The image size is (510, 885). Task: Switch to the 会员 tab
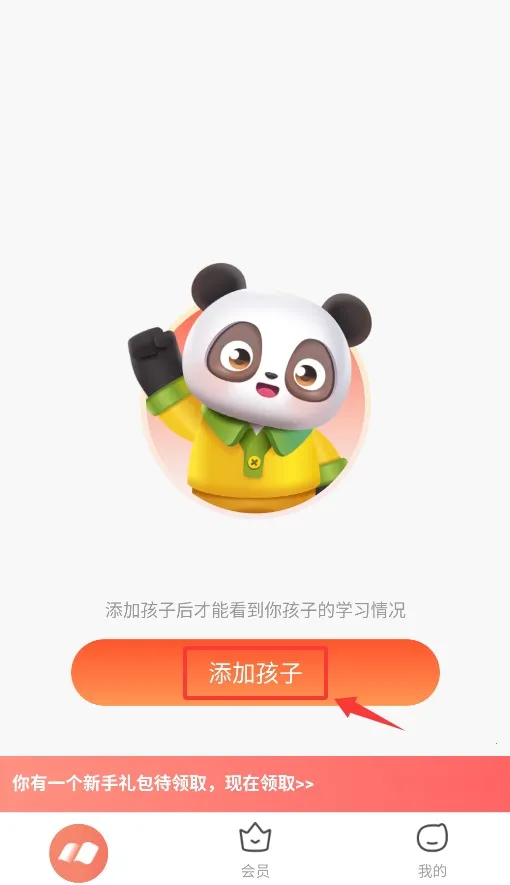point(255,850)
